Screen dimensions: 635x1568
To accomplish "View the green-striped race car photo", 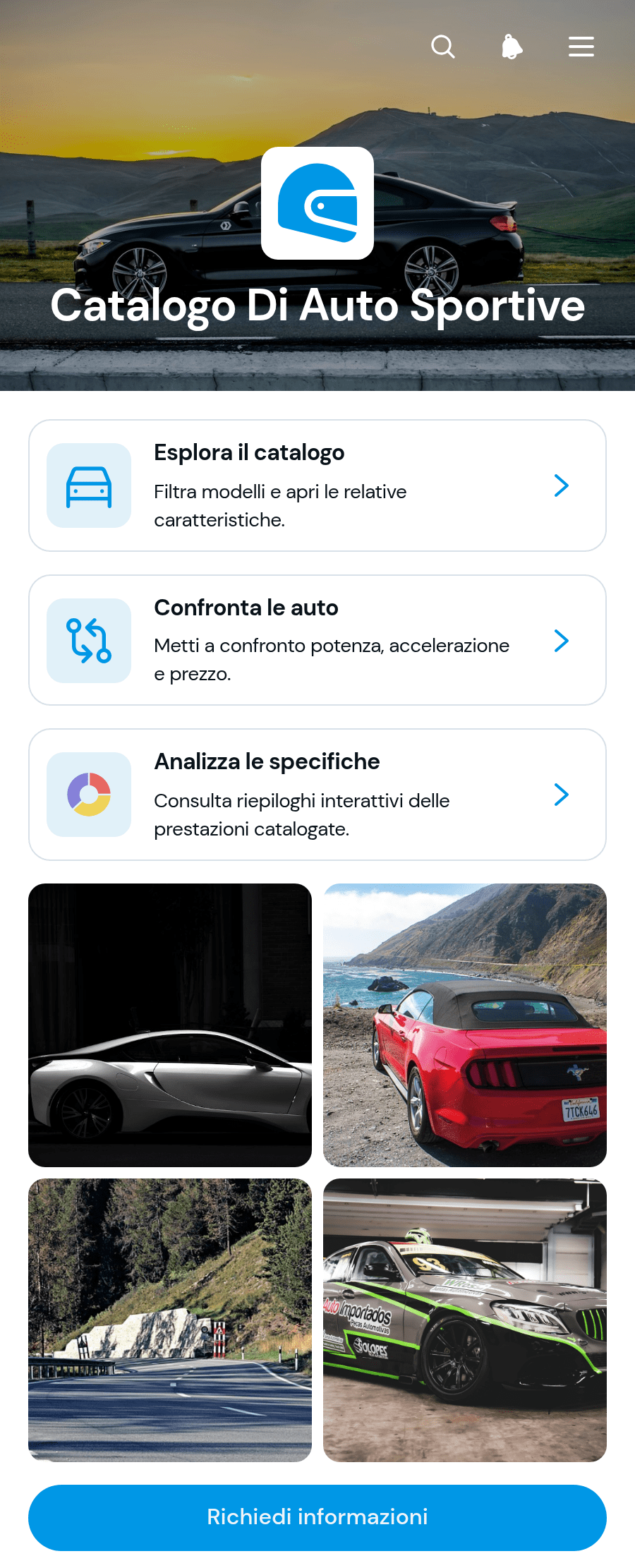I will 465,1320.
